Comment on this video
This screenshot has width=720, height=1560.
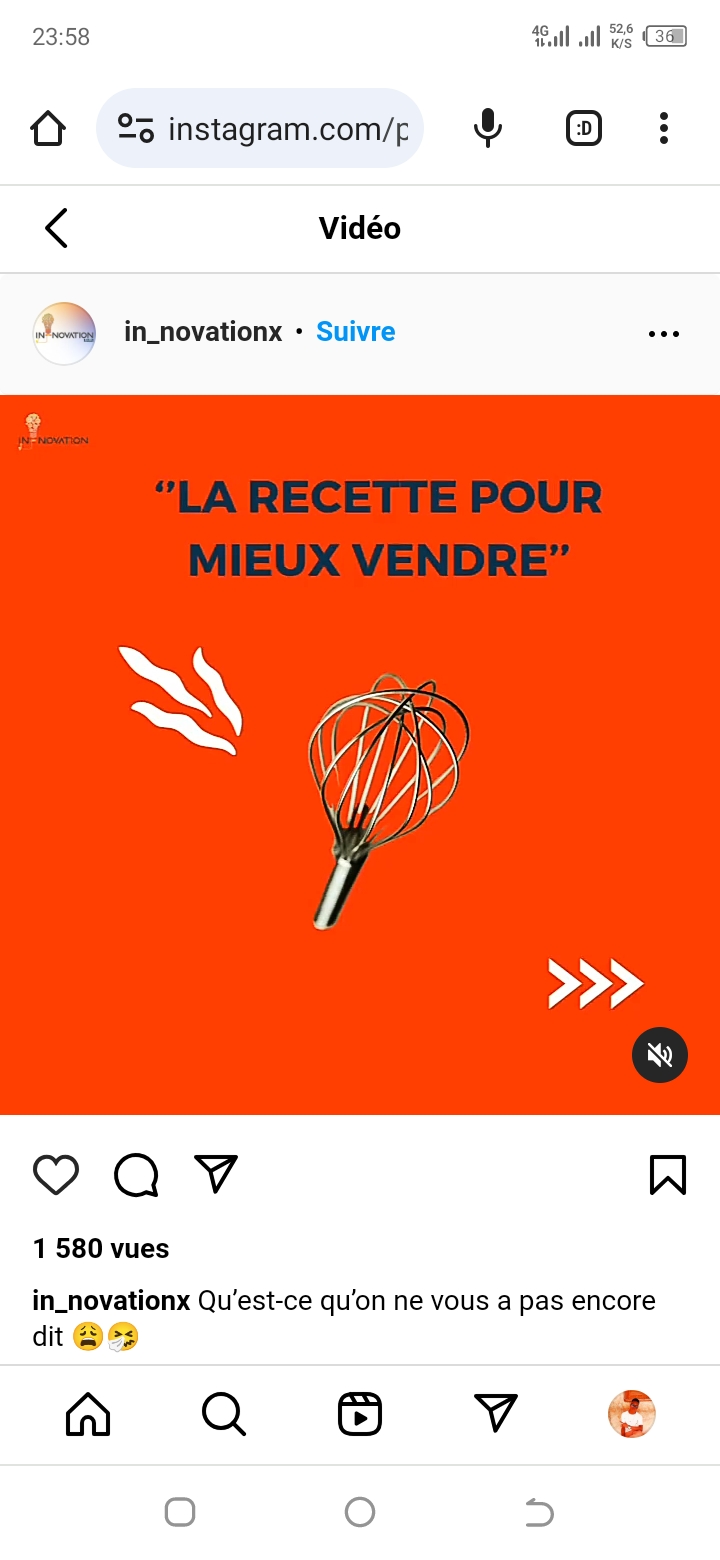coord(136,1175)
